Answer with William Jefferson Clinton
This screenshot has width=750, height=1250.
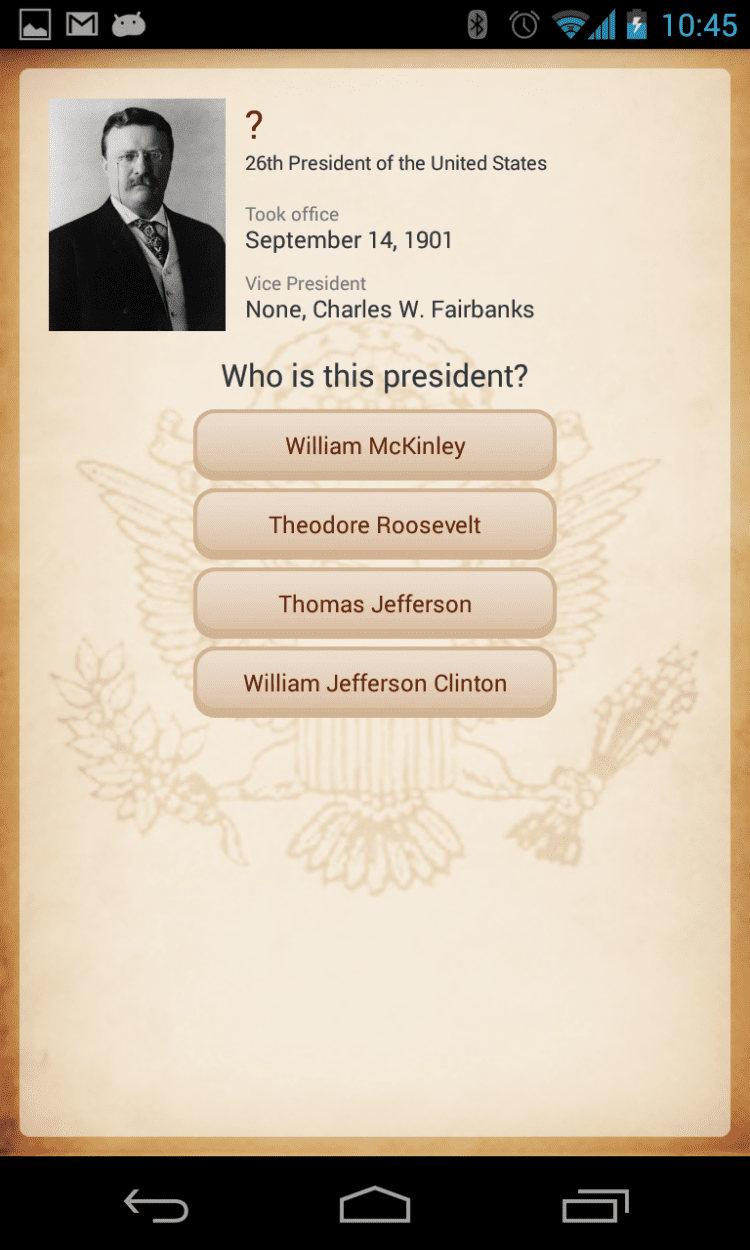(x=374, y=683)
